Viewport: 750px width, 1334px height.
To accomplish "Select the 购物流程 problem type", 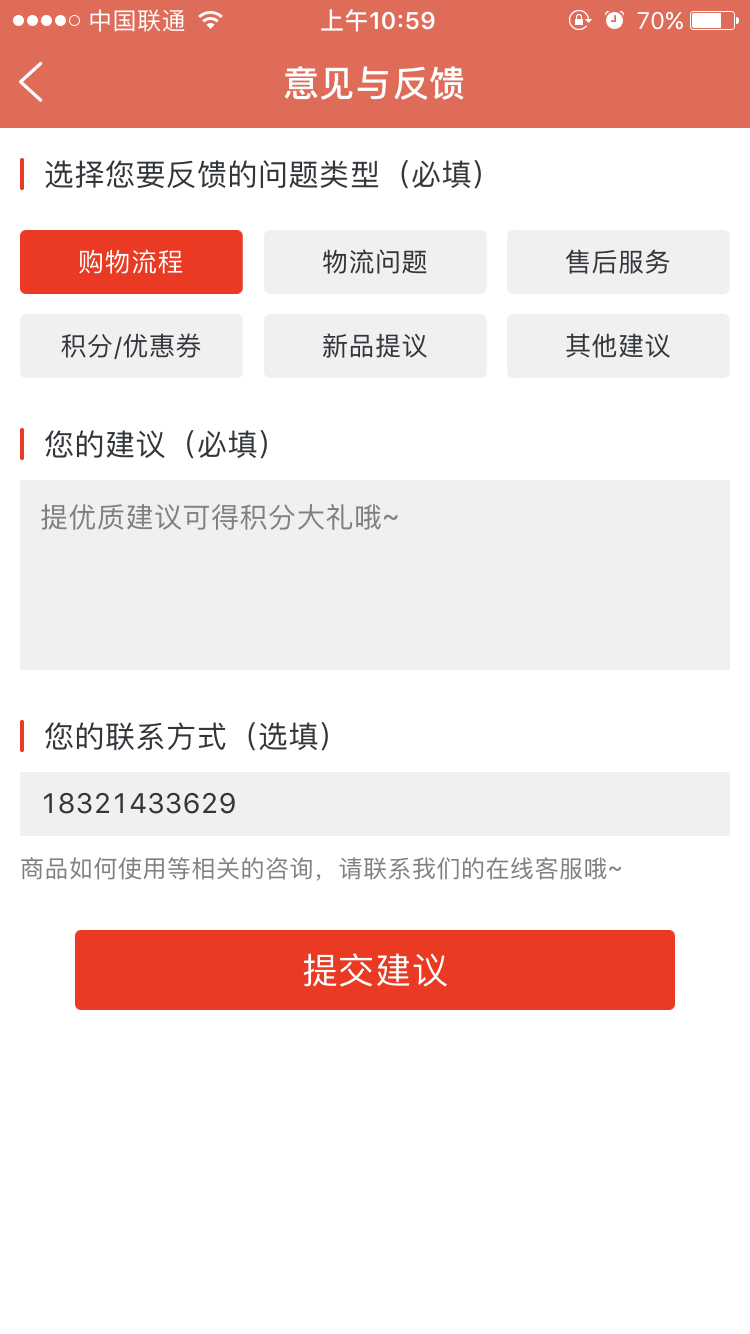I will (x=131, y=262).
